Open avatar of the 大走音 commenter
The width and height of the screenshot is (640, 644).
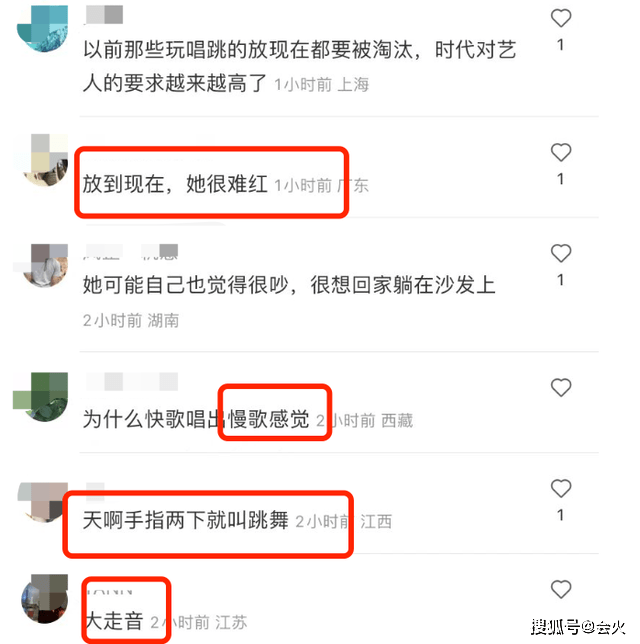pyautogui.click(x=43, y=599)
